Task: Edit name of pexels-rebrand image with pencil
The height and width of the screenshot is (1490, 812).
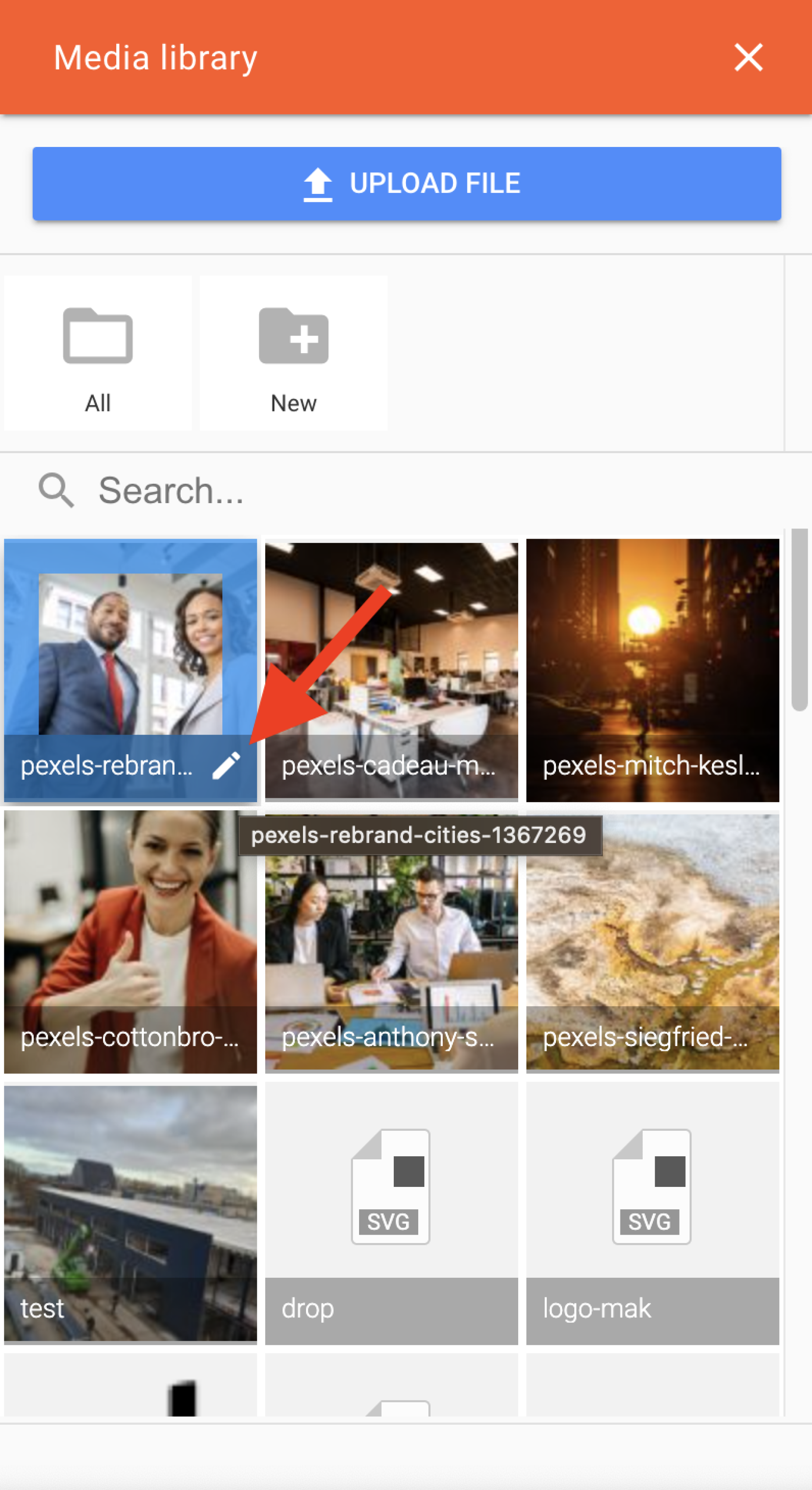Action: (226, 765)
